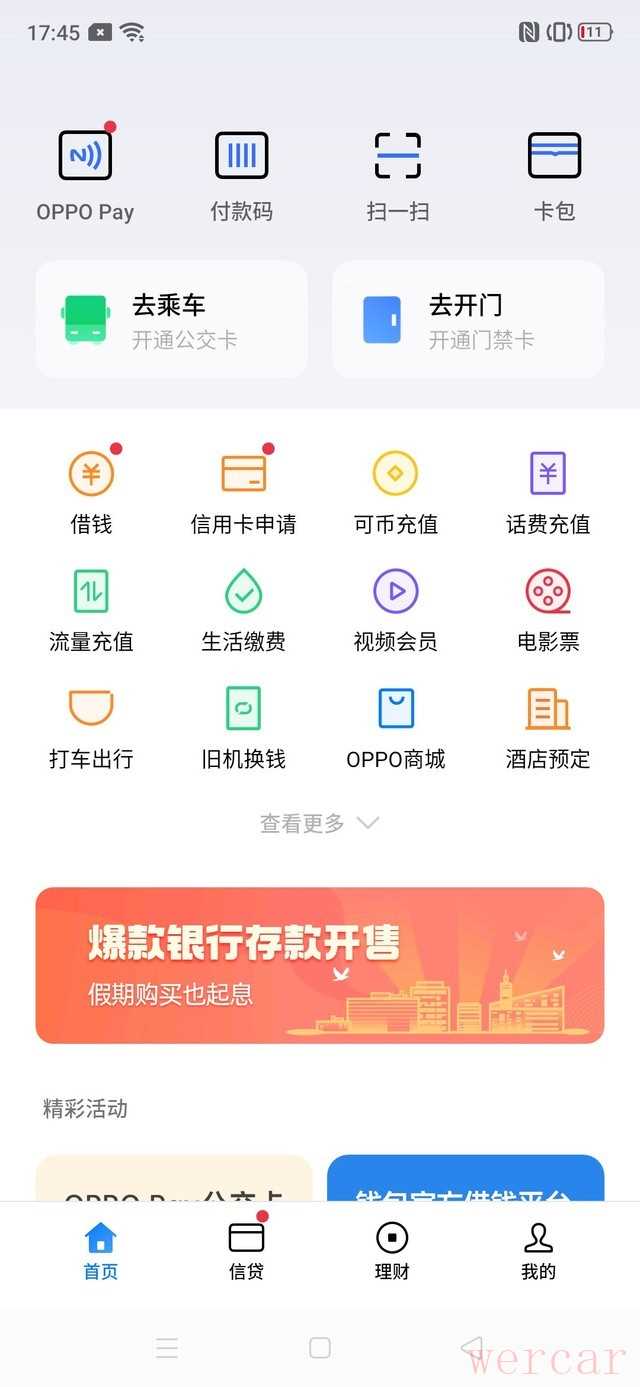Open the 去乘车 transit card
This screenshot has width=640, height=1387.
point(171,320)
